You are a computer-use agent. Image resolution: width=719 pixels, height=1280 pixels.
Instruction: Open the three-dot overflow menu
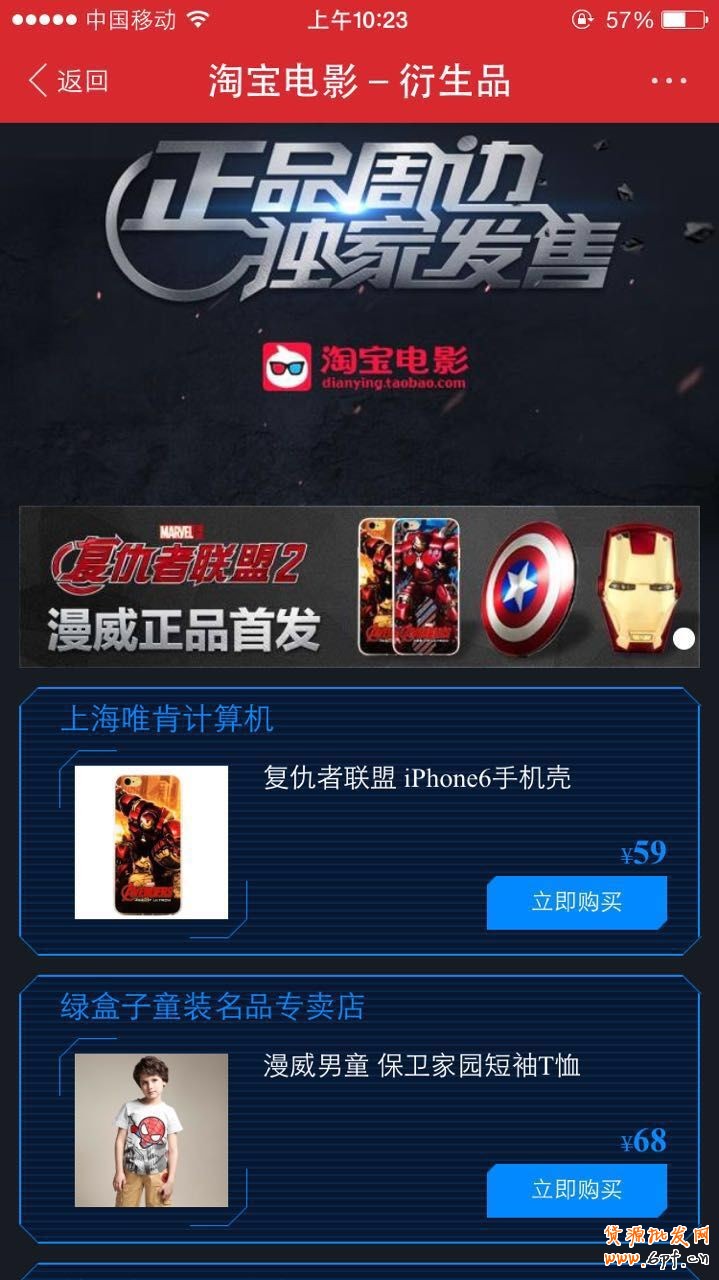668,81
